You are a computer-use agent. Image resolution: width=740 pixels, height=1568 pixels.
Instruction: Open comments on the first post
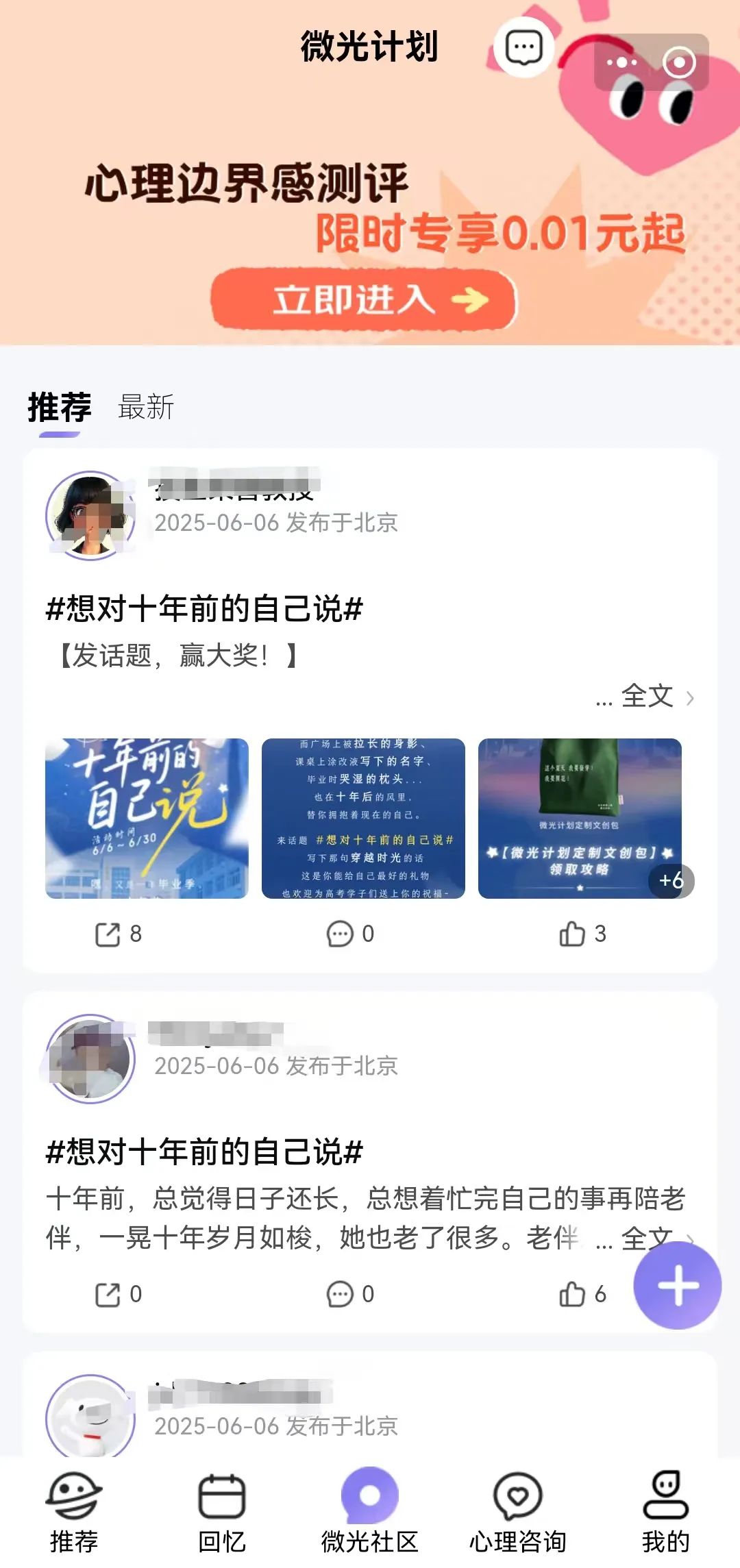tap(341, 935)
